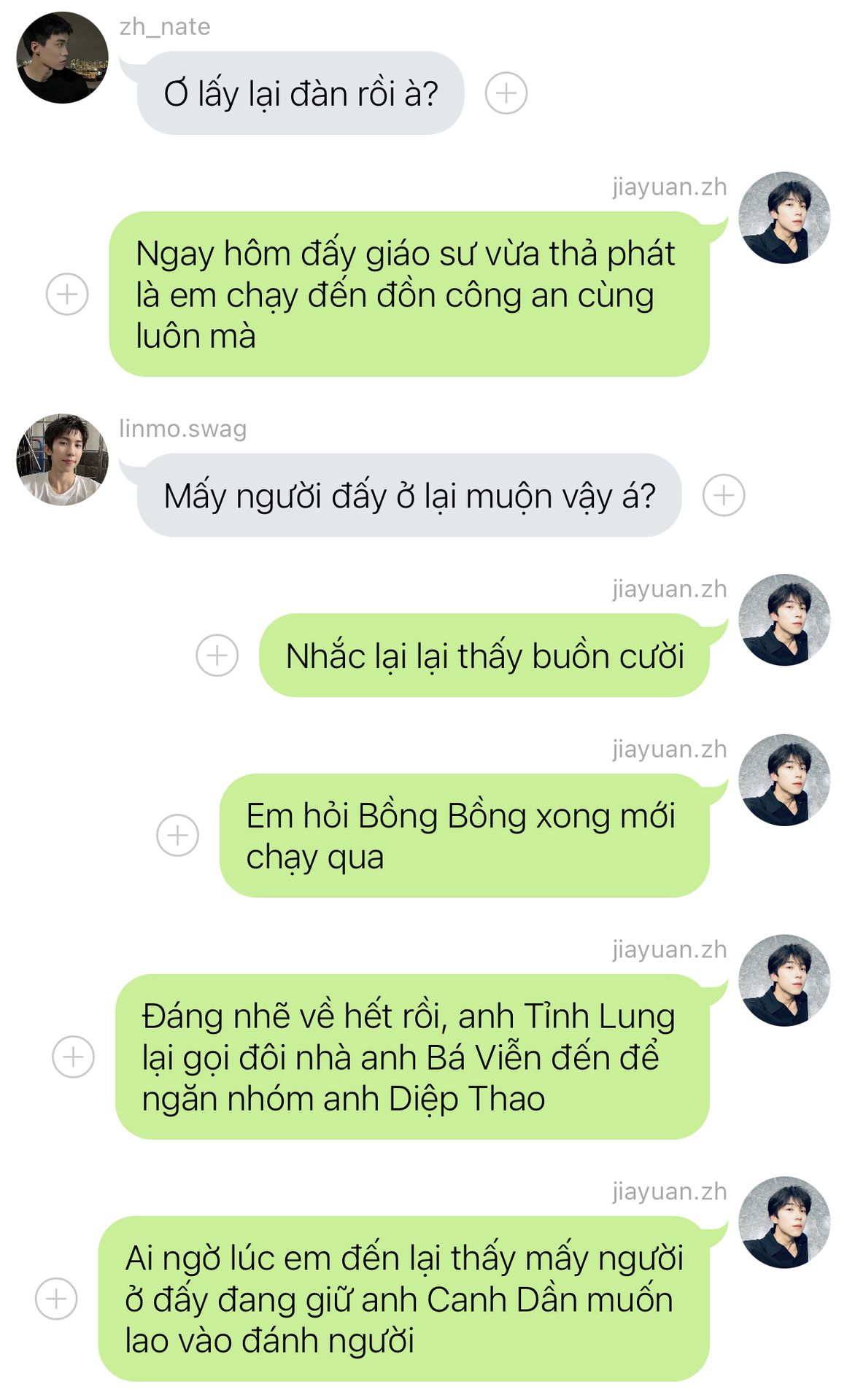Add reaction to "Ngay hôm đấy giáo sư" message

(x=67, y=295)
